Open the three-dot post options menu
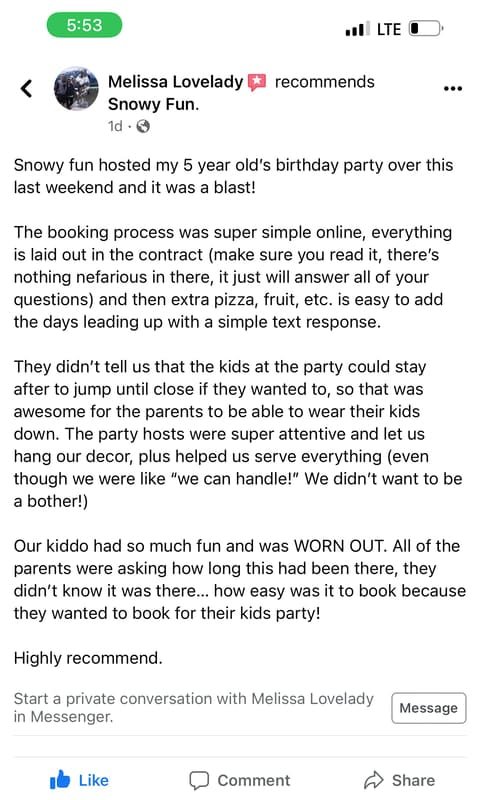 coord(452,88)
